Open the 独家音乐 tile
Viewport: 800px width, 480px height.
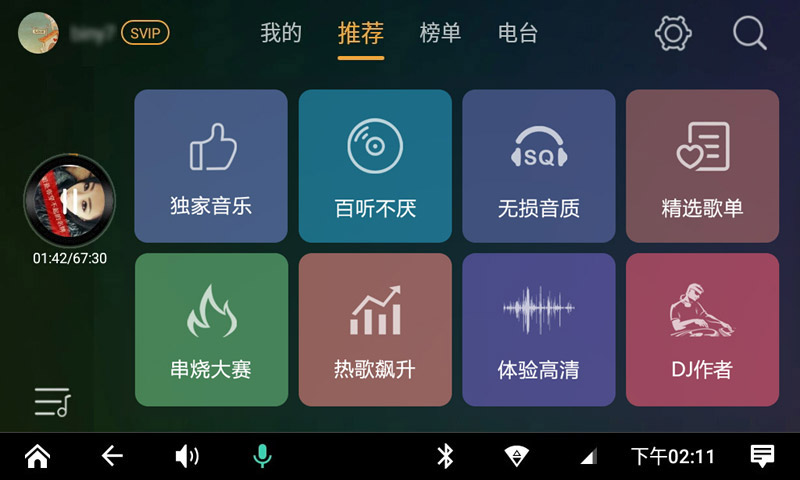(211, 166)
